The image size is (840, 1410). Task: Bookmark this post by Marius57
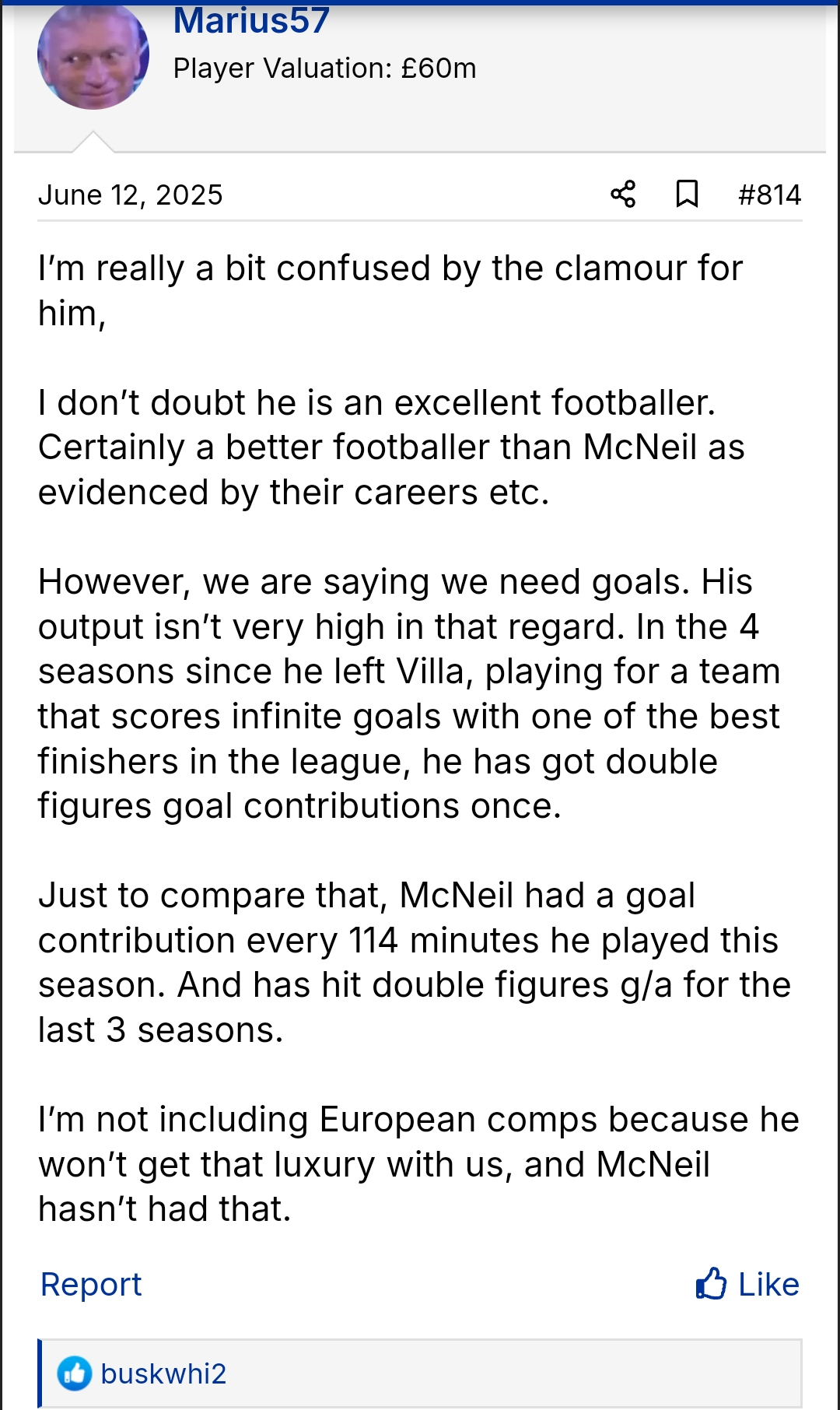click(687, 194)
